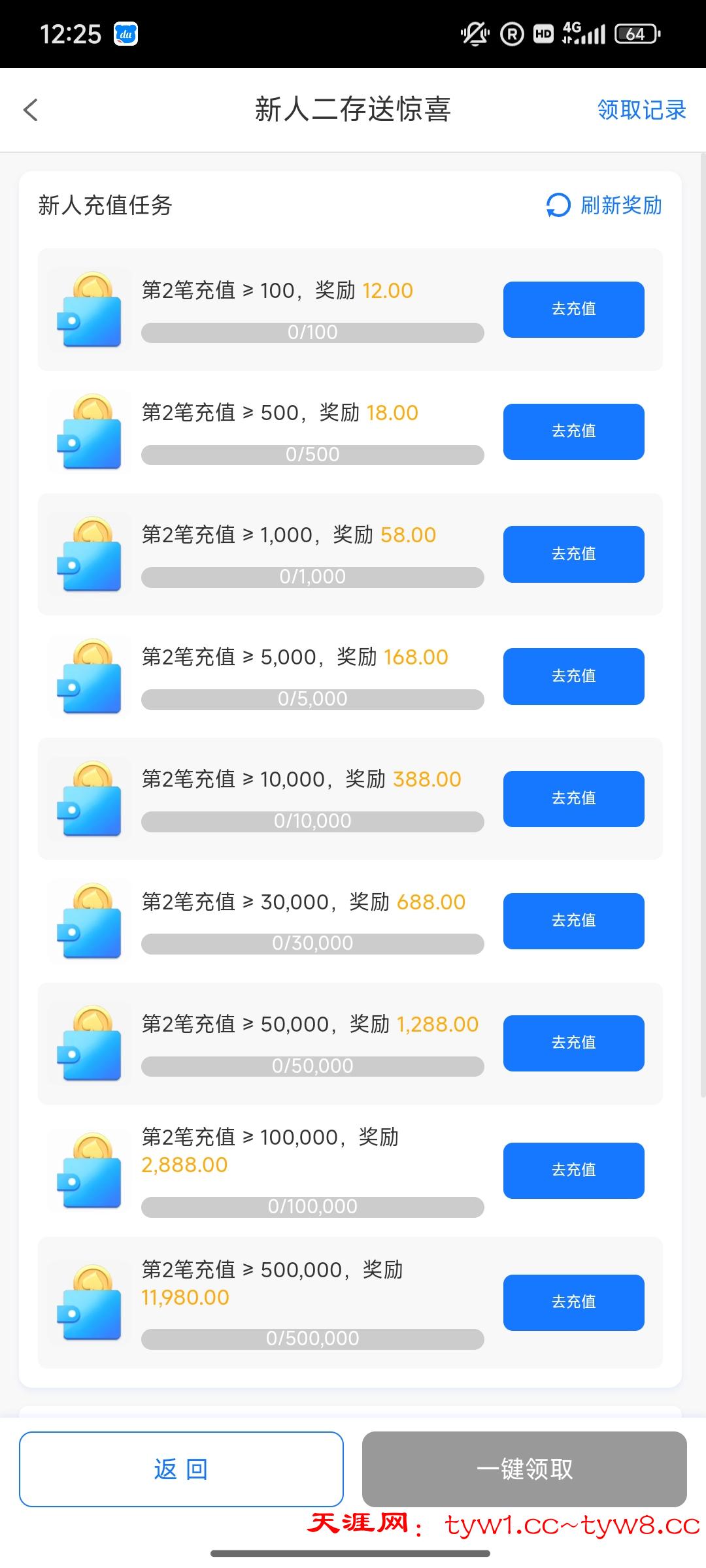Select 去充值 on the 1,000 recharge task
This screenshot has width=706, height=1568.
tap(573, 553)
